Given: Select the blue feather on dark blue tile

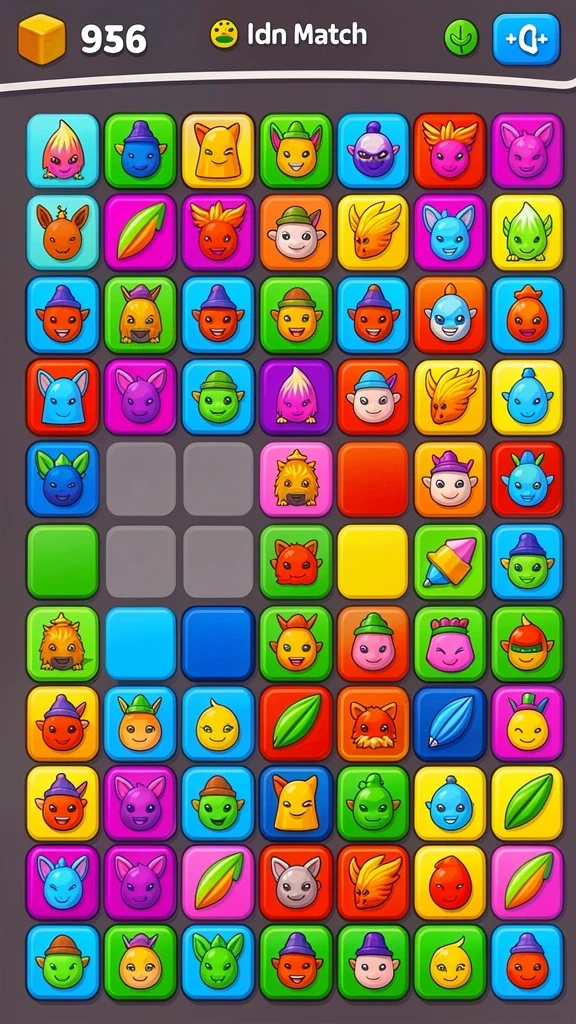Looking at the screenshot, I should 450,723.
